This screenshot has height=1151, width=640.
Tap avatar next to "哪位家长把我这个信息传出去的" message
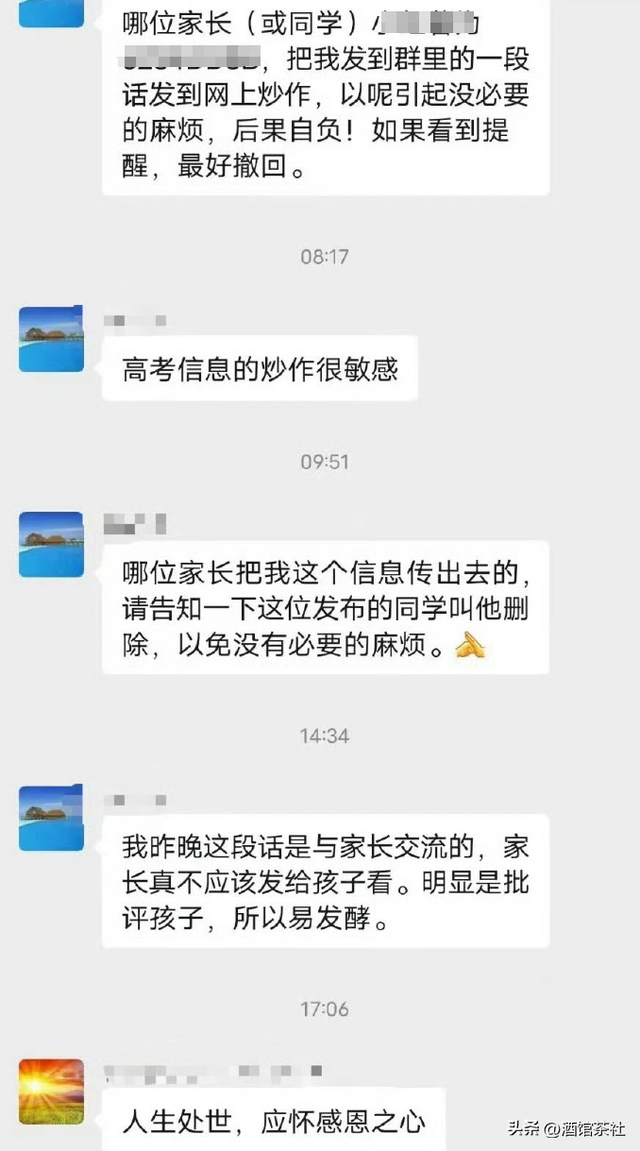pyautogui.click(x=51, y=544)
